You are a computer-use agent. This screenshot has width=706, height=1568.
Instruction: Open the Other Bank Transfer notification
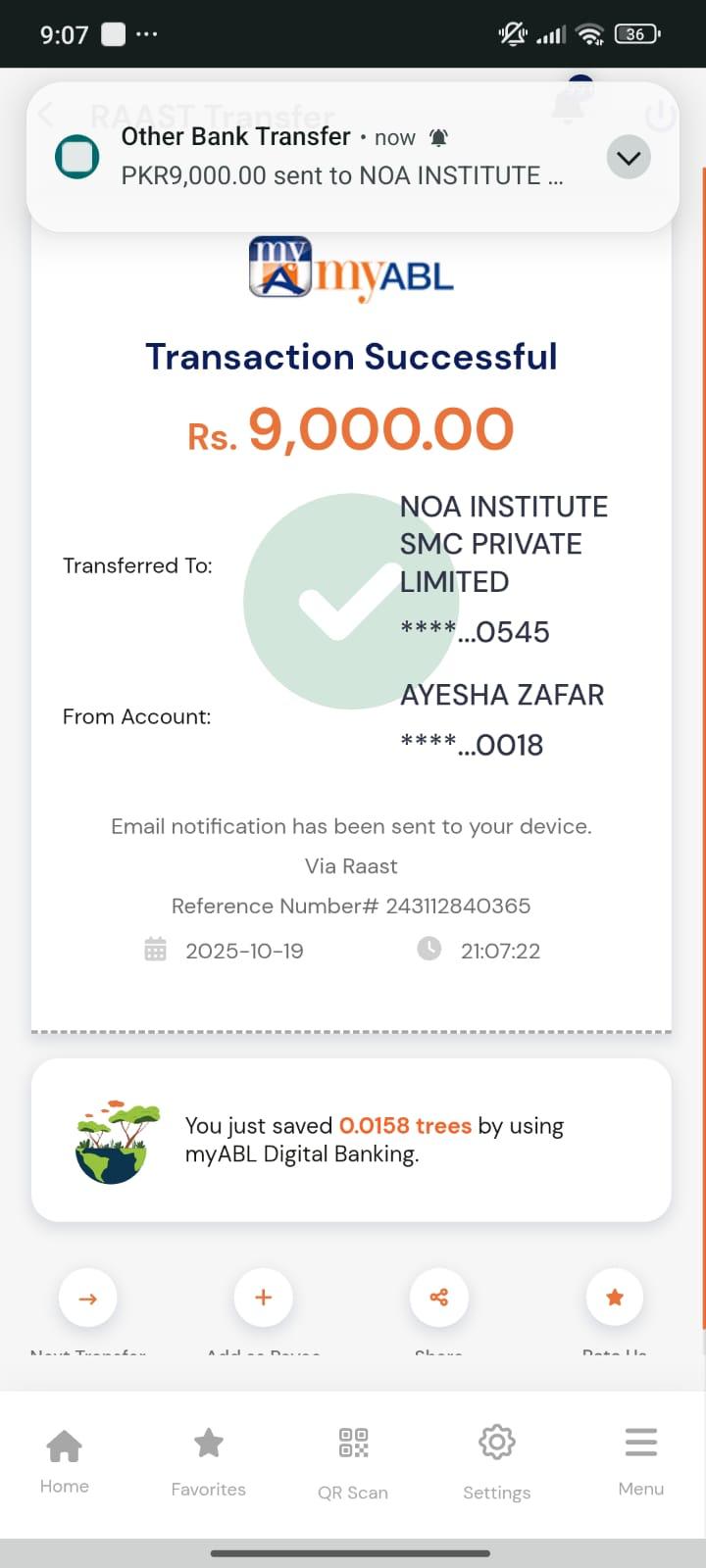click(x=333, y=157)
